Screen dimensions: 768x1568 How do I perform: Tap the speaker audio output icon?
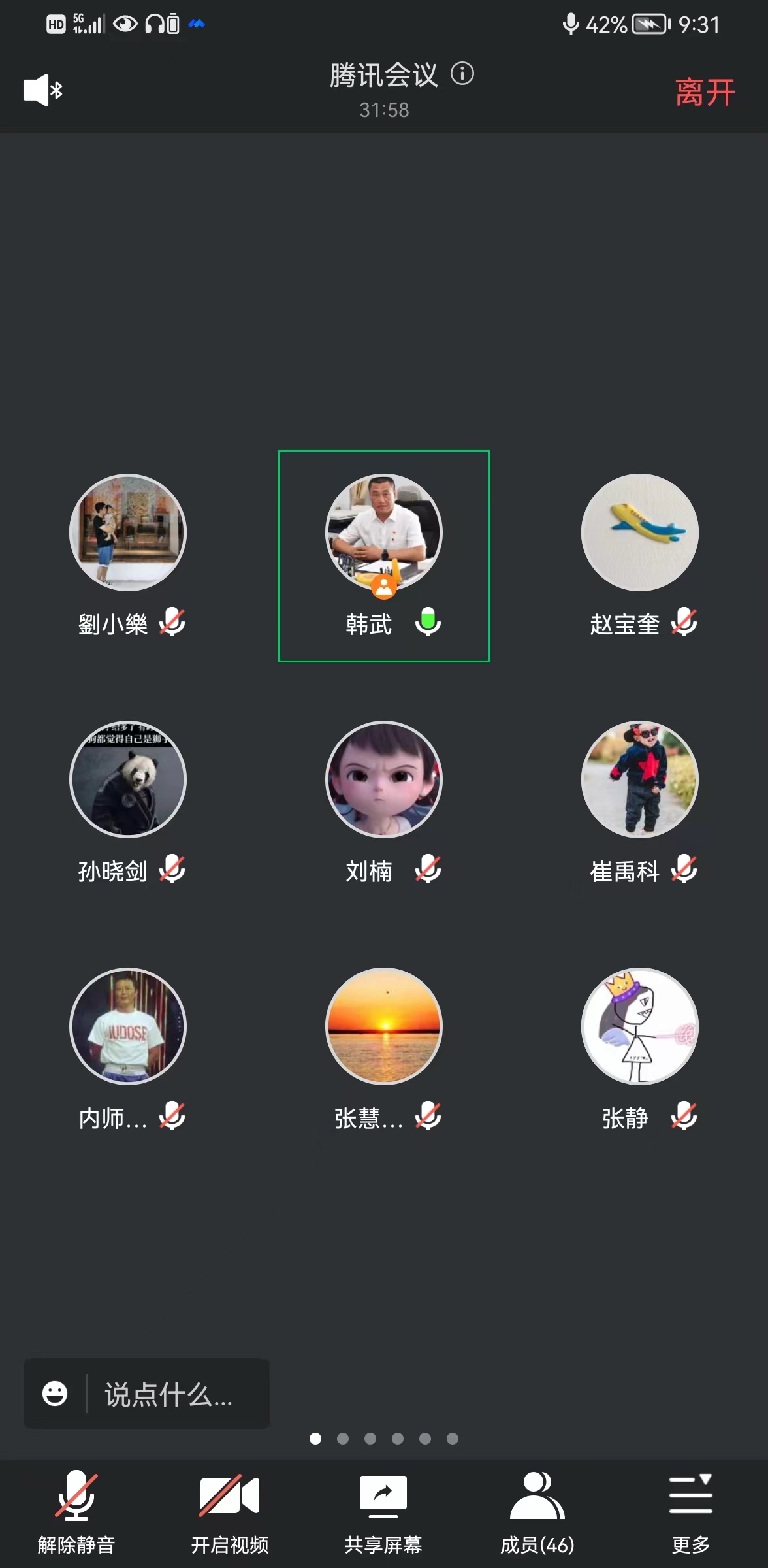click(42, 90)
